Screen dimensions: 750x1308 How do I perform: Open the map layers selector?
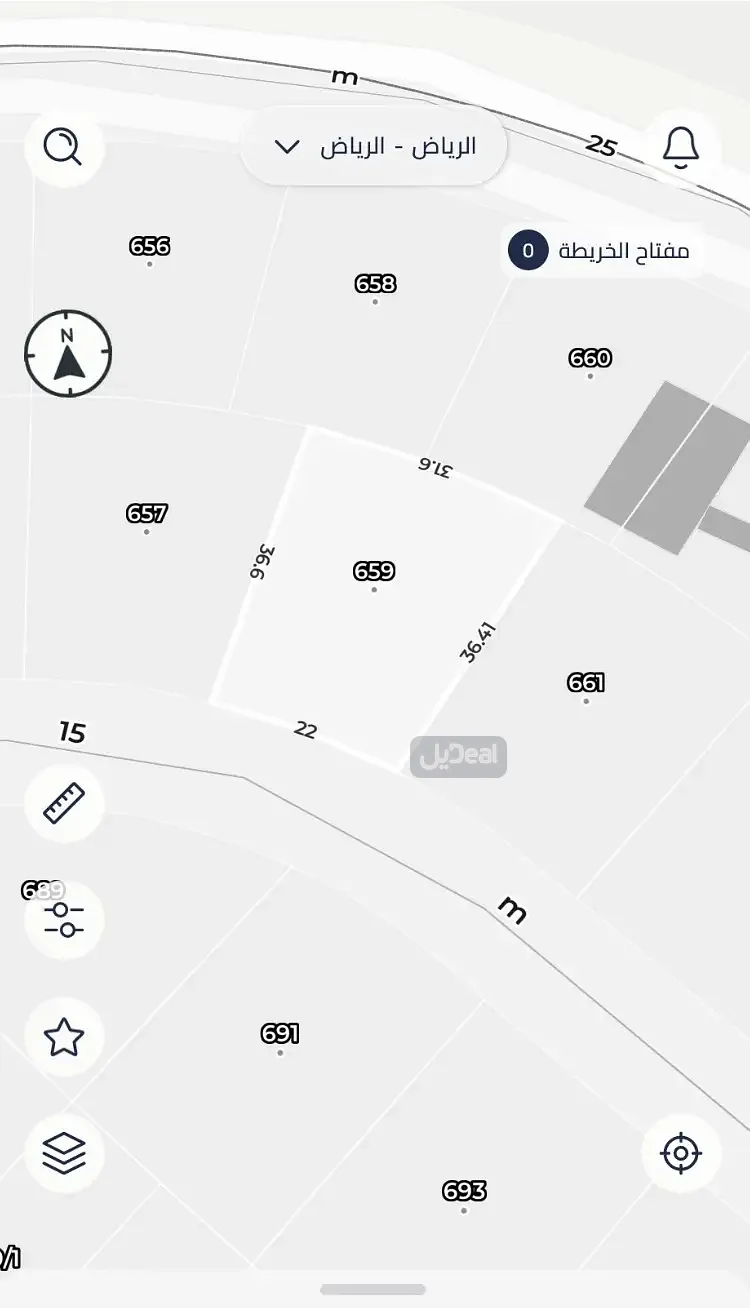click(64, 1155)
